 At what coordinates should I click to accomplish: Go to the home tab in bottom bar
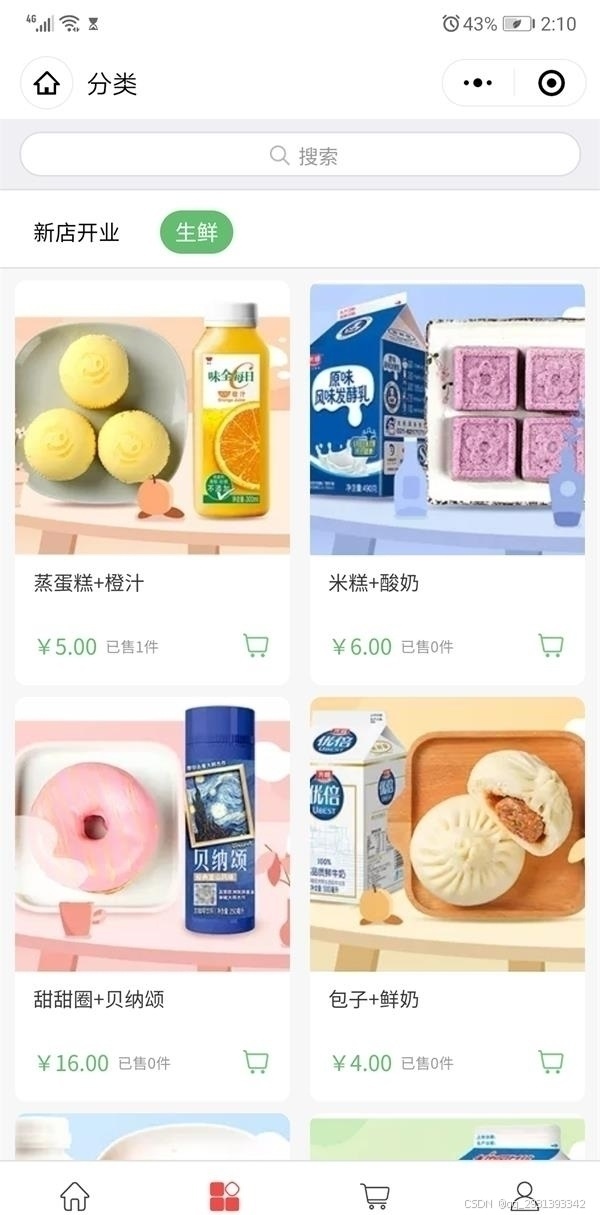[75, 1194]
